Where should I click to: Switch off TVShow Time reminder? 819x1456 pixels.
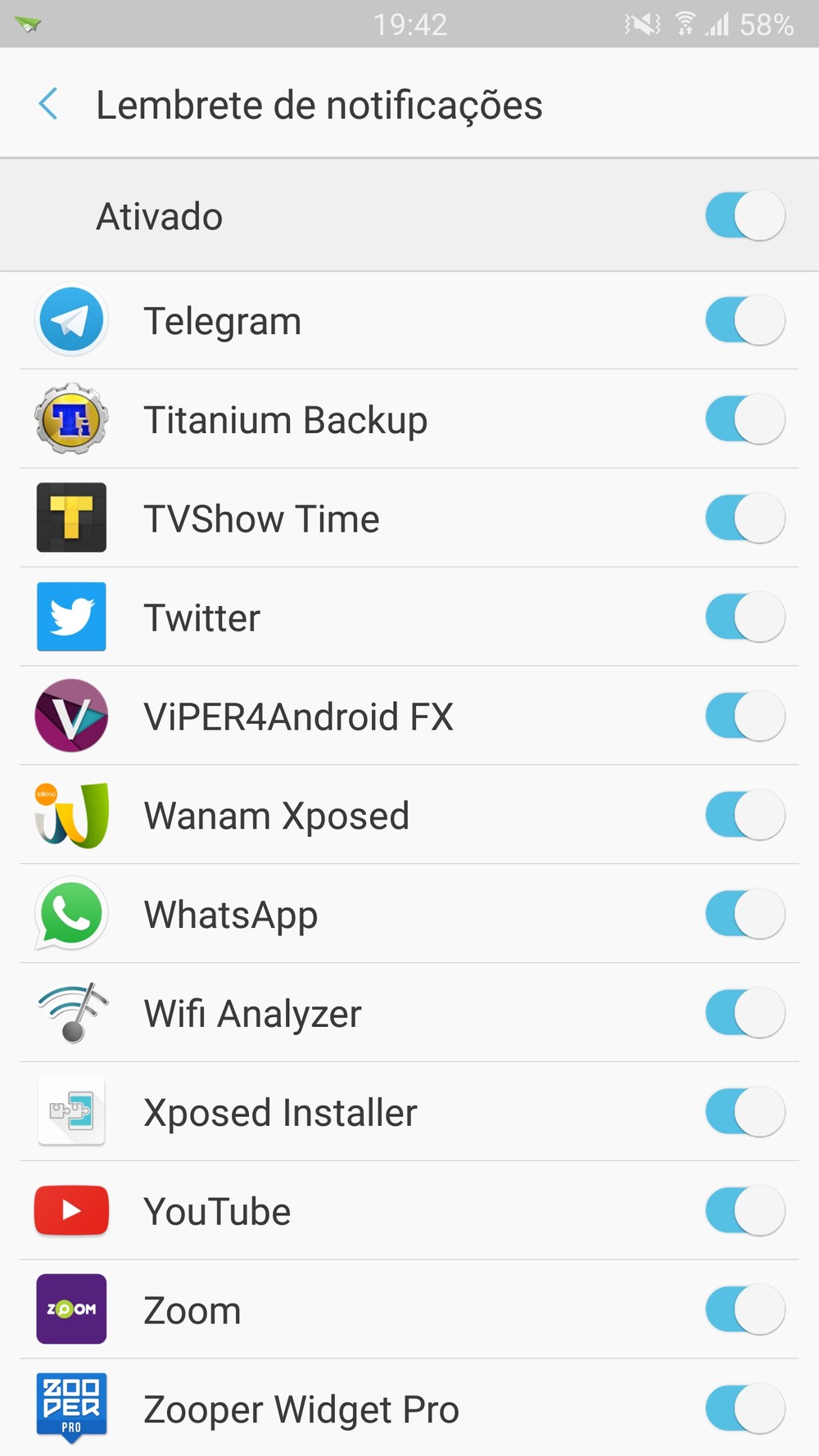pyautogui.click(x=744, y=518)
